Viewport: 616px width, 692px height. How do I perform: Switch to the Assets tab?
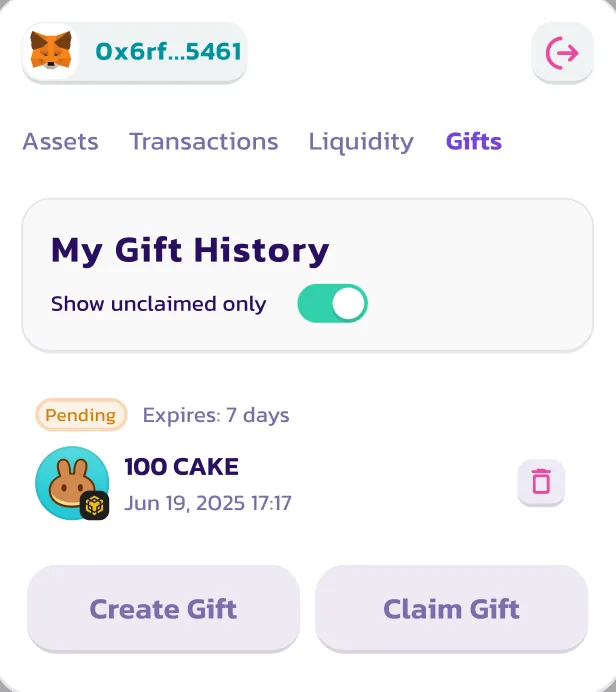click(x=60, y=142)
